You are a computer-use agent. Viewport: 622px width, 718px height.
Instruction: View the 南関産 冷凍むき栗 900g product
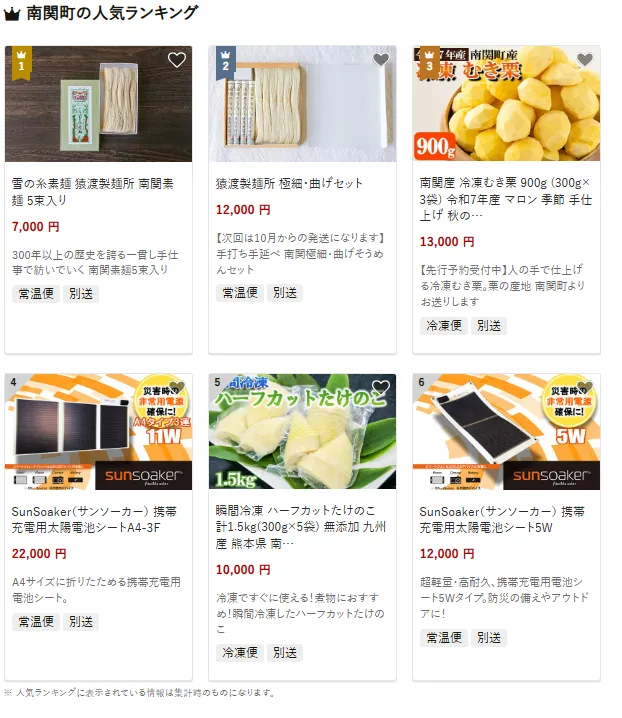coord(505,198)
